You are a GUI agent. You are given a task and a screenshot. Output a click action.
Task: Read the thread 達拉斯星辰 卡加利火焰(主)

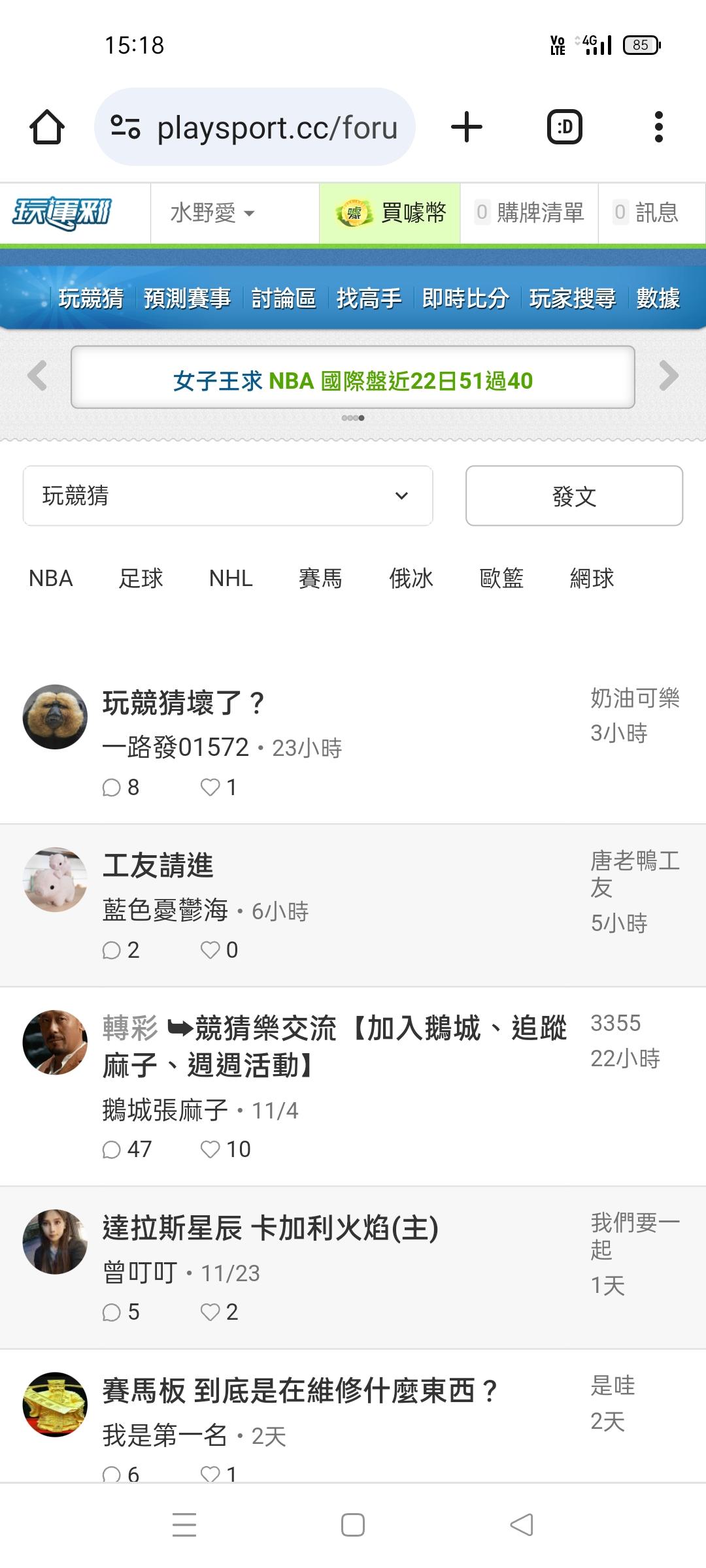[270, 1228]
